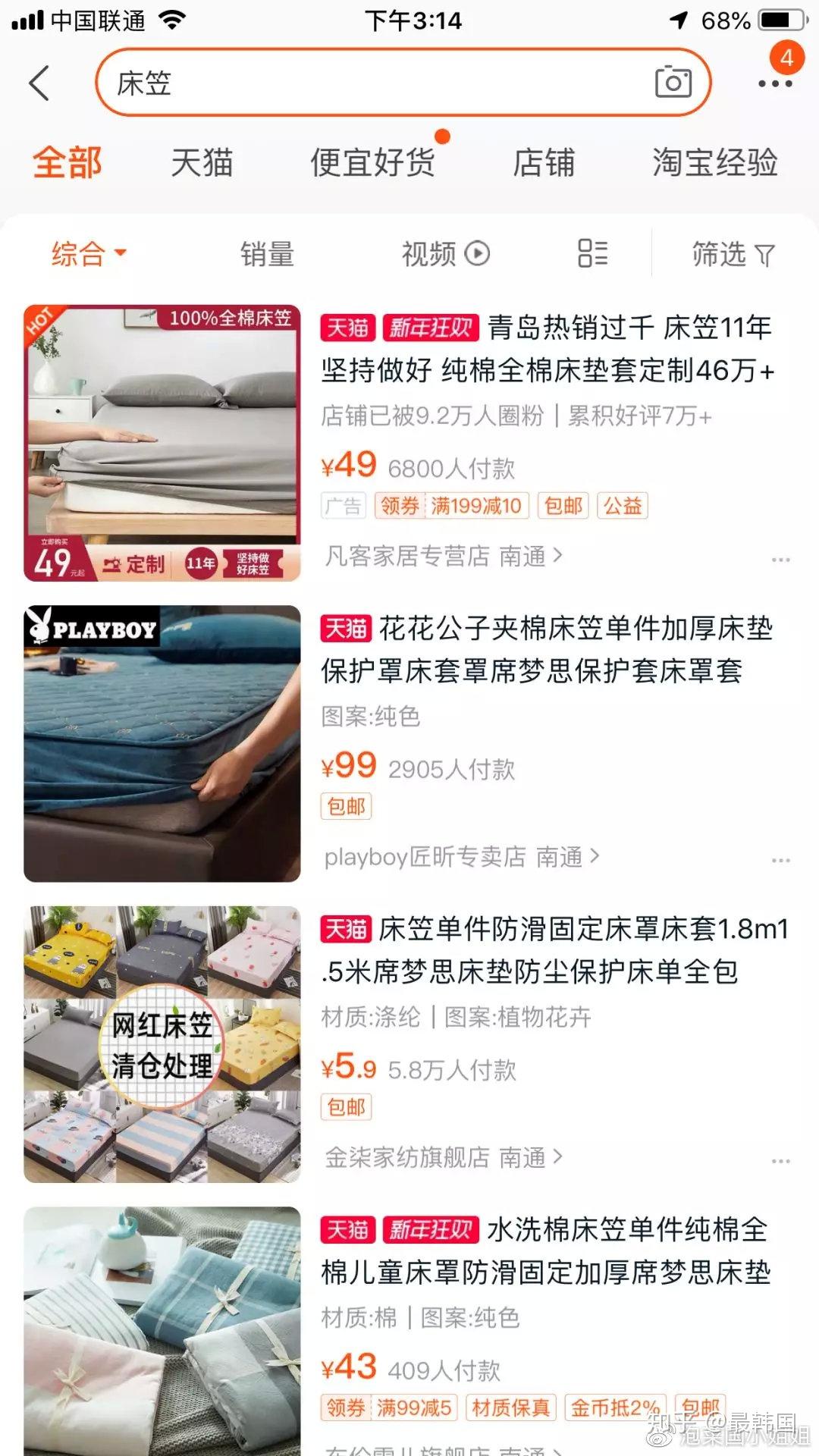Viewport: 819px width, 1456px height.
Task: Open the 青岛热销过千 床笠 product
Action: click(548, 349)
